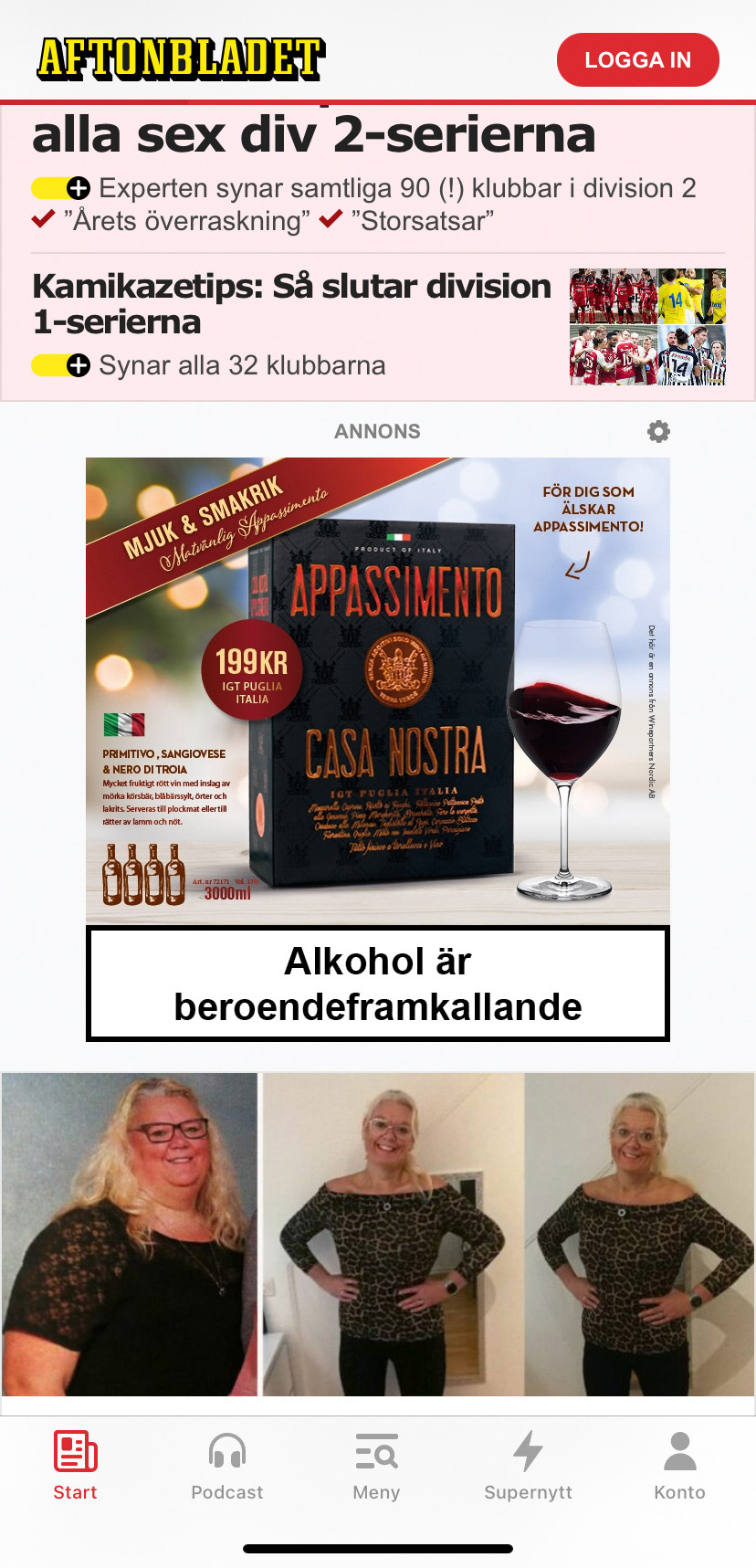Read Kamikazetips division 1-serierna article
The image size is (756, 1568).
point(292,304)
